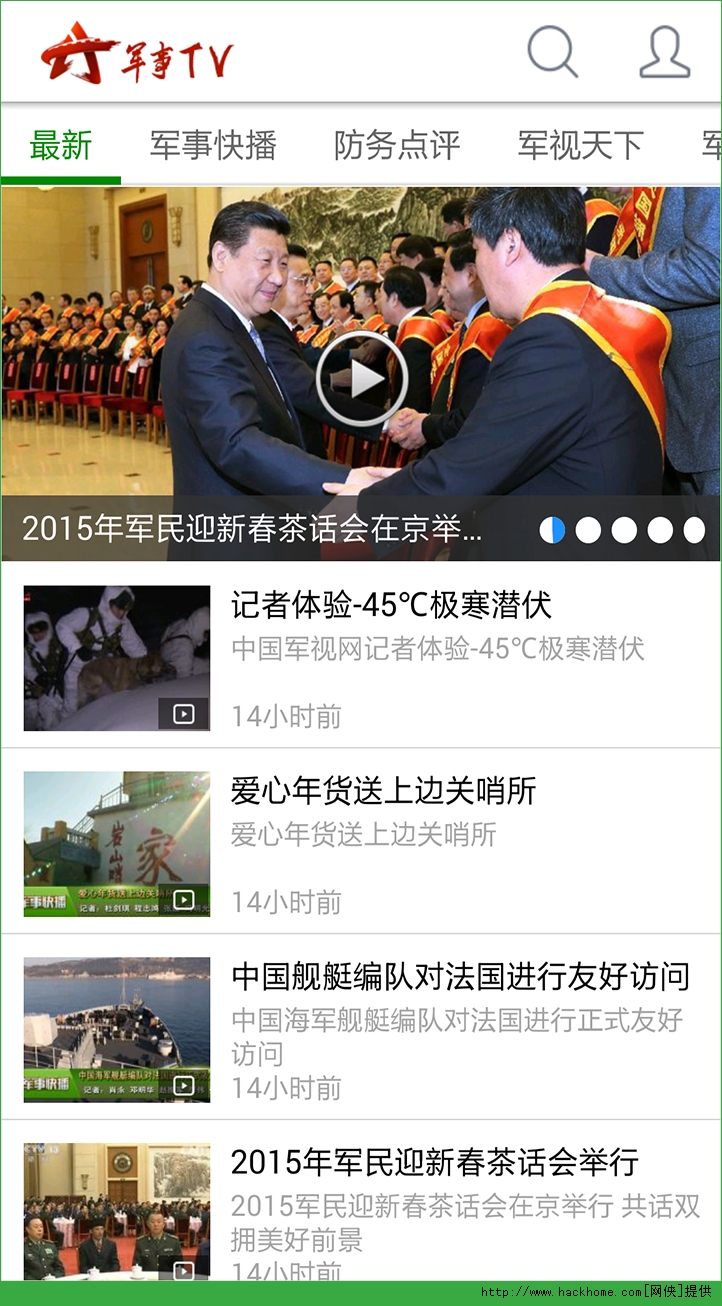
Task: Select the 最新 tab
Action: pos(61,145)
